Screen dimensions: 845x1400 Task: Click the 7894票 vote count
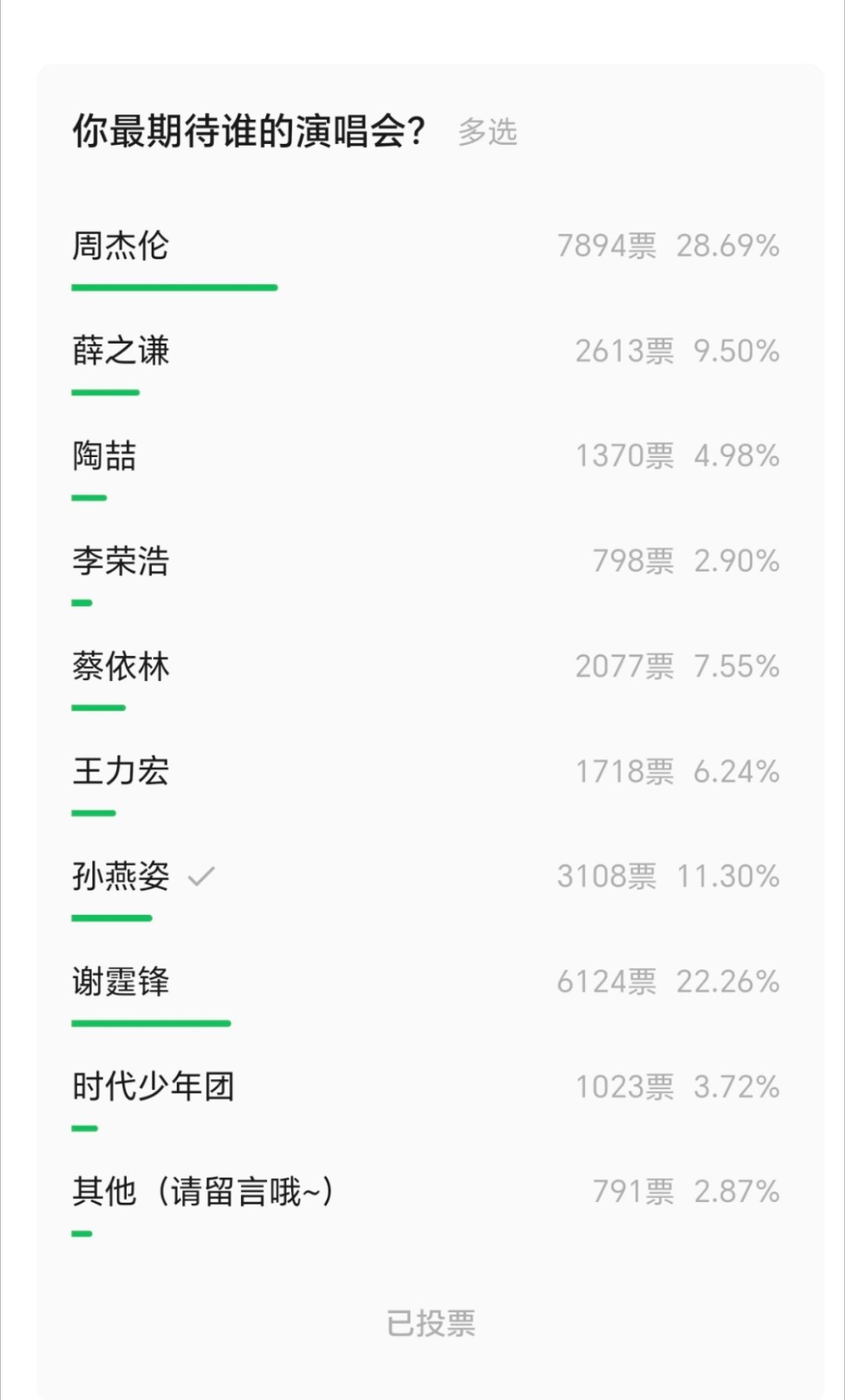point(606,247)
